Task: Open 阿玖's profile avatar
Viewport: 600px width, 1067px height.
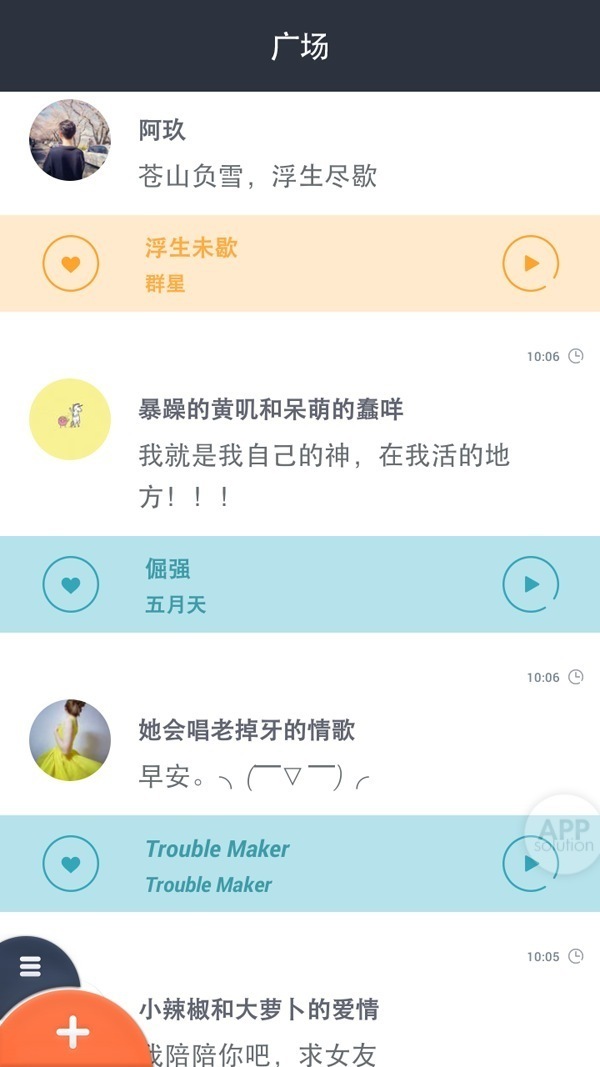Action: [70, 140]
